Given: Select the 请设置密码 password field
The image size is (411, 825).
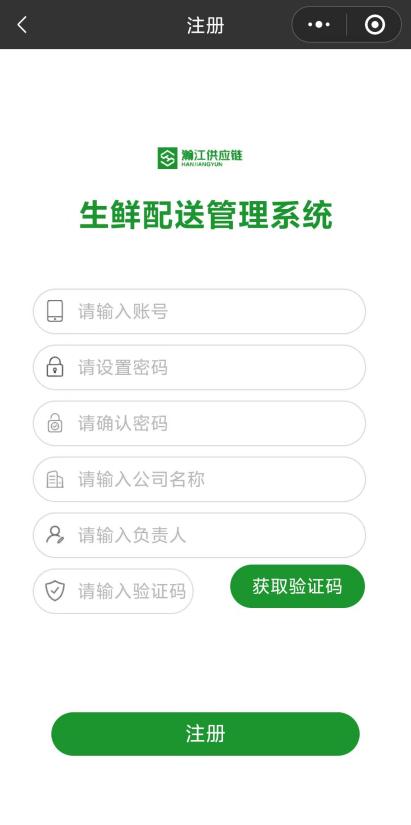Looking at the screenshot, I should pyautogui.click(x=199, y=367).
